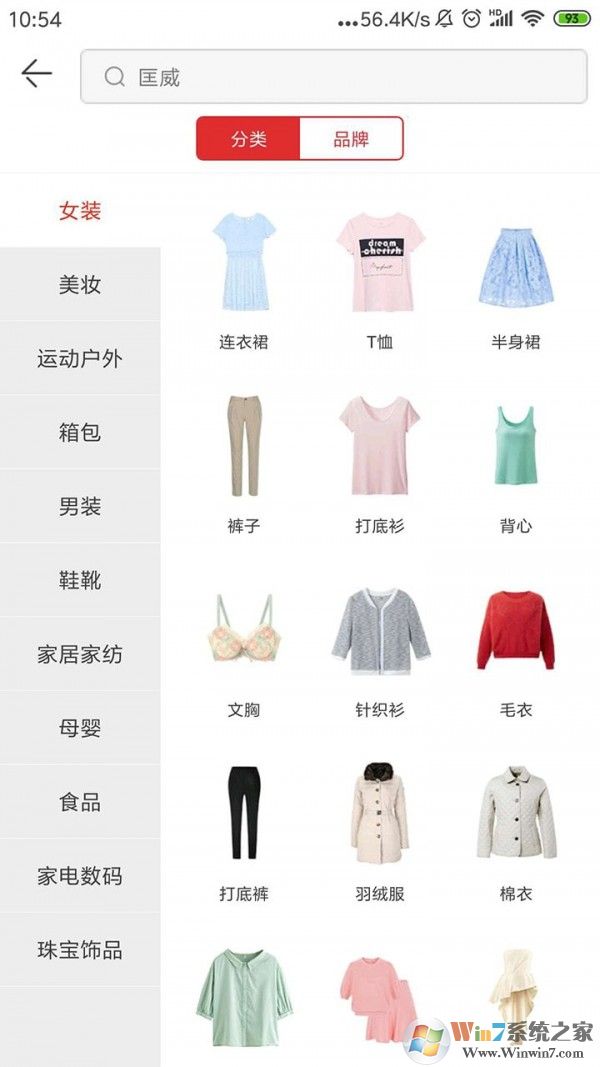Browse the T恤 subcategory

click(x=380, y=280)
